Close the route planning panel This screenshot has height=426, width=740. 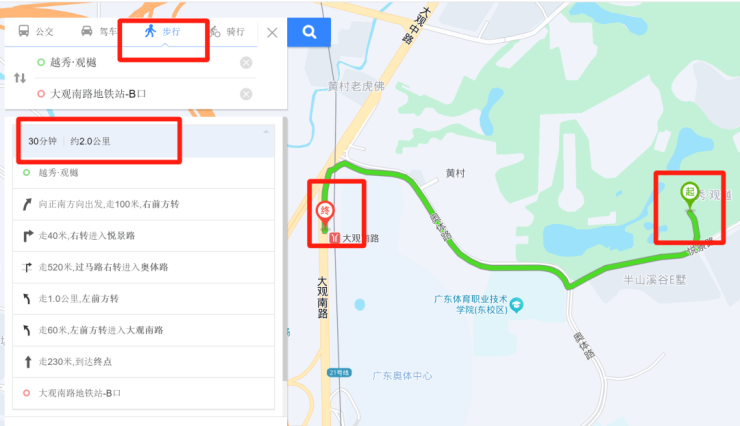[x=272, y=32]
